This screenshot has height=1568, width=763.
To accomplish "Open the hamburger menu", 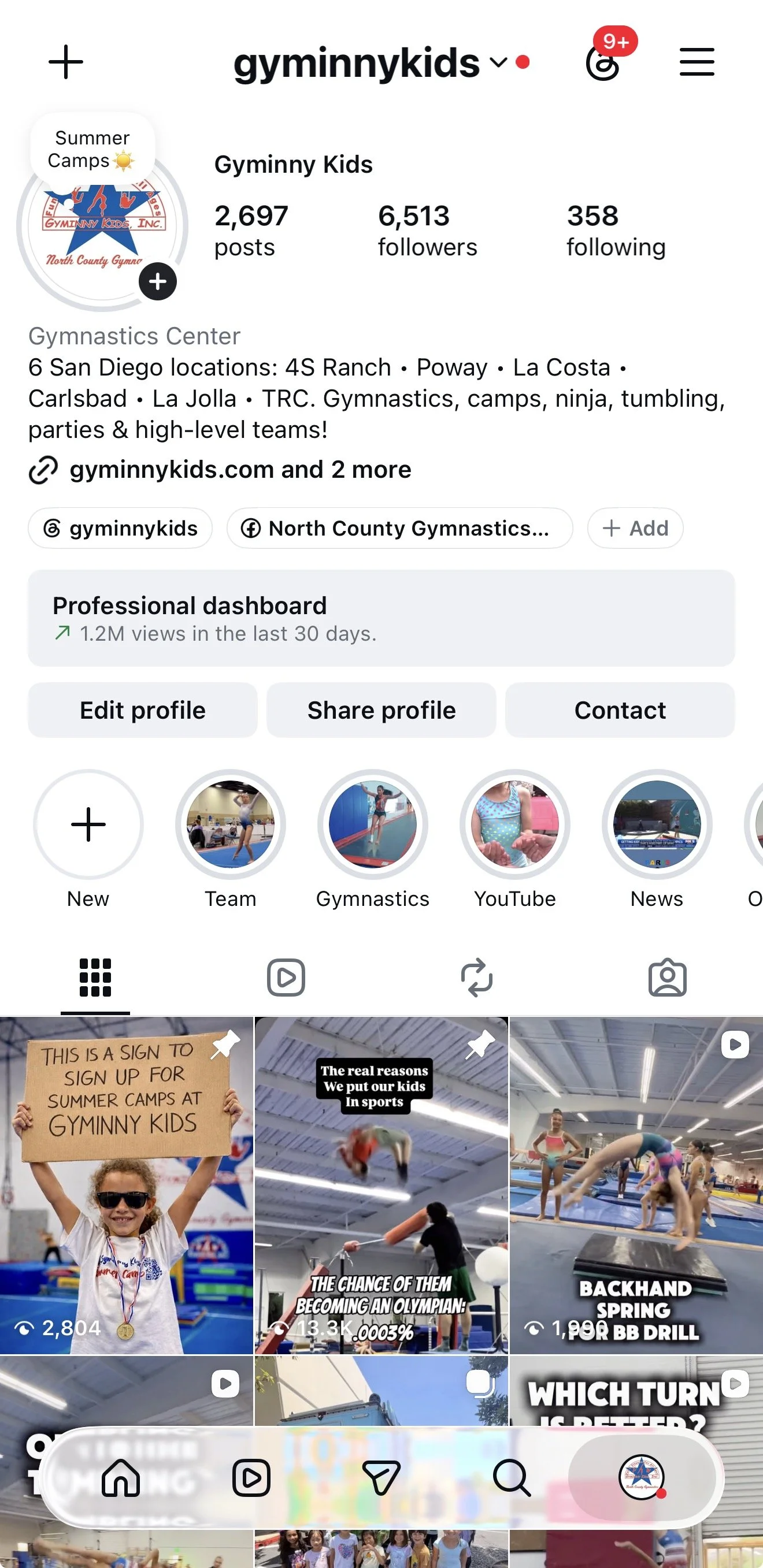I will click(x=697, y=62).
